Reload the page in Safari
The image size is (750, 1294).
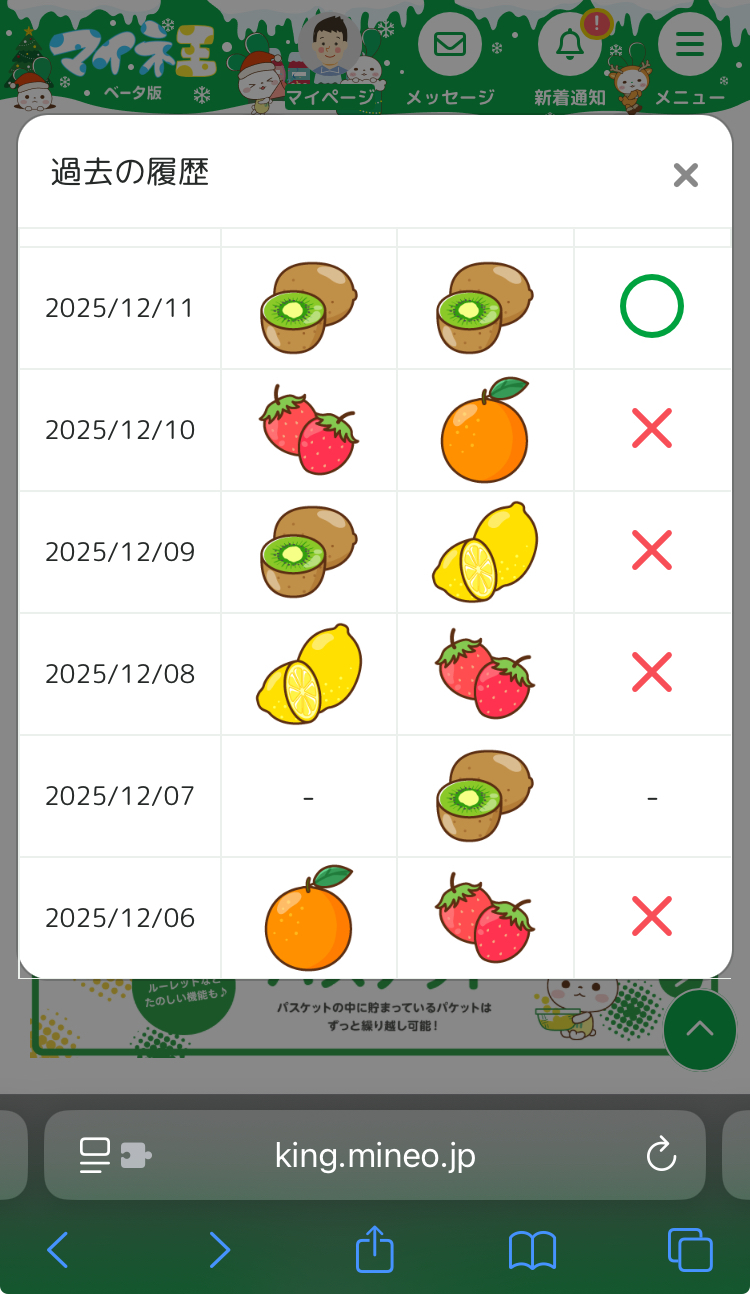(x=661, y=1156)
